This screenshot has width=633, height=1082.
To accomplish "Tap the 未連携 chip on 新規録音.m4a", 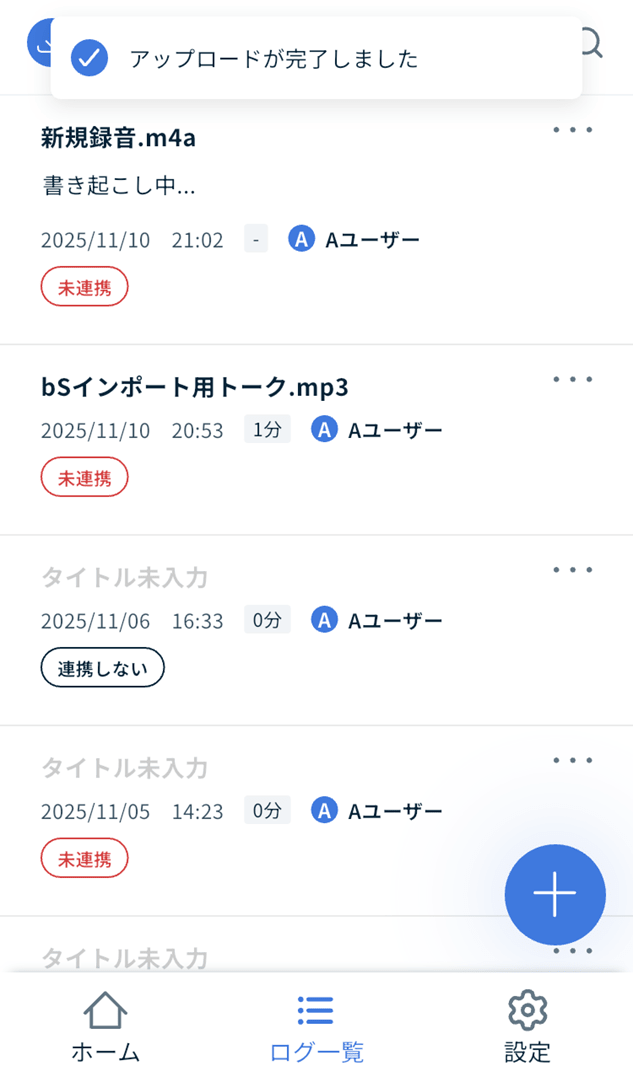I will point(85,288).
